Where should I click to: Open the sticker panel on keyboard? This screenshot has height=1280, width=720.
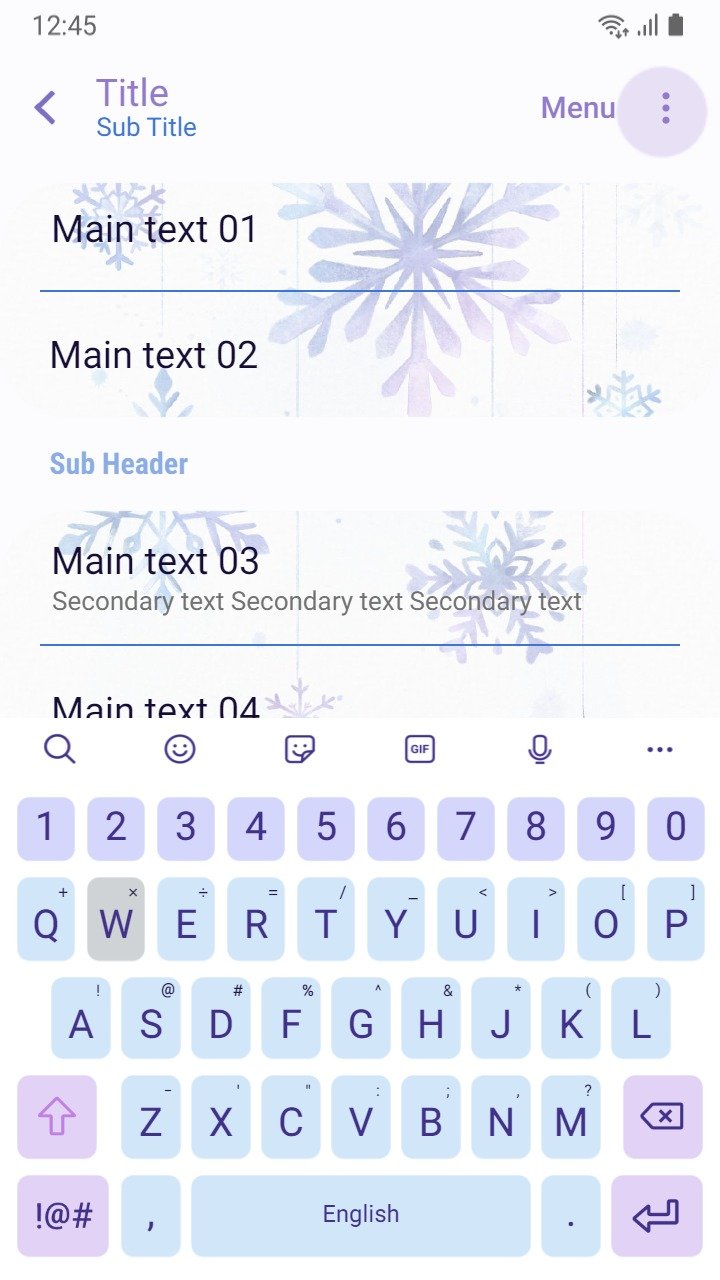[300, 748]
